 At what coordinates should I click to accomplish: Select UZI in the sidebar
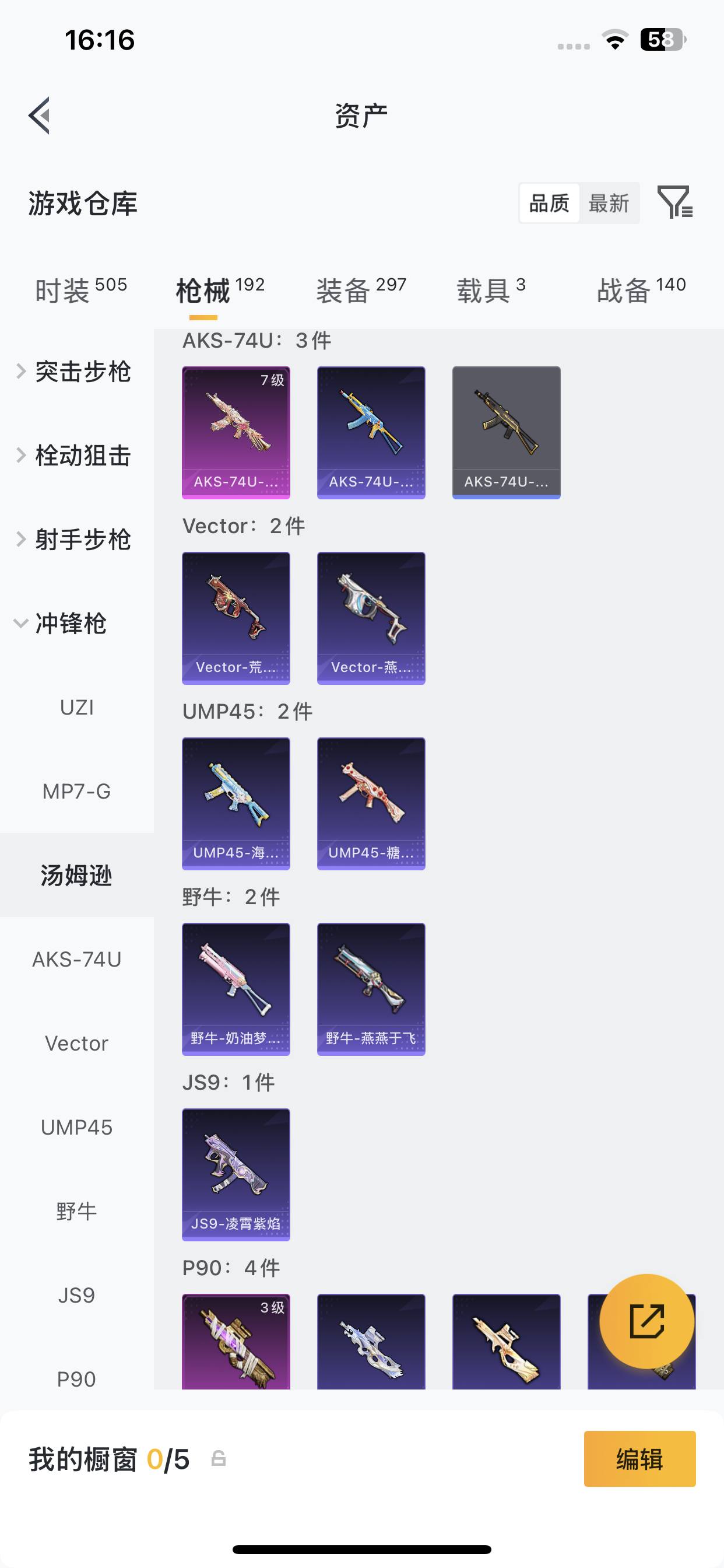(77, 708)
